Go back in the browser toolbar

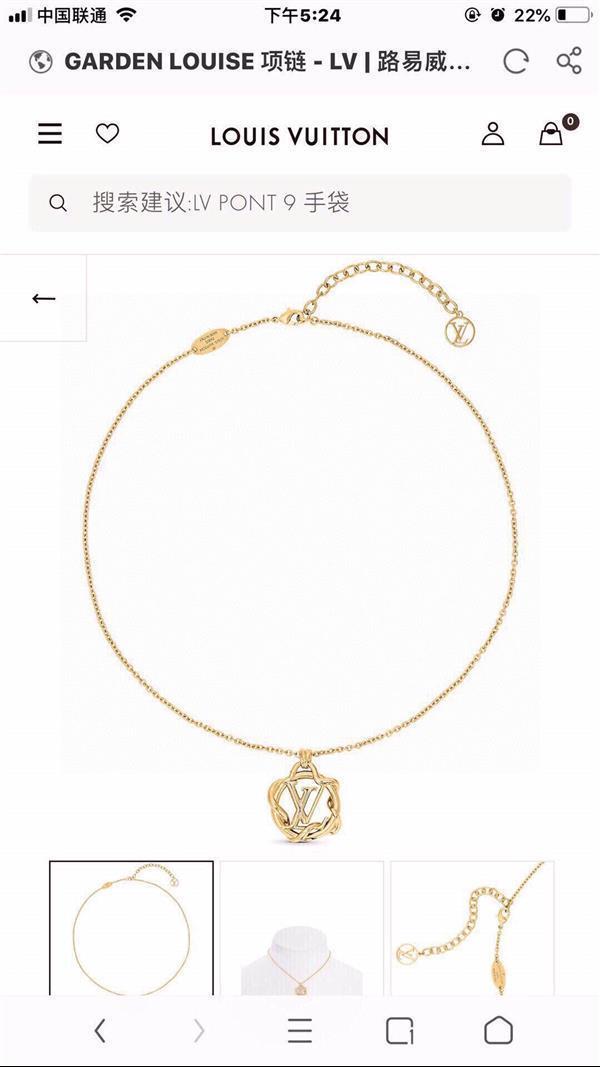(x=99, y=1030)
